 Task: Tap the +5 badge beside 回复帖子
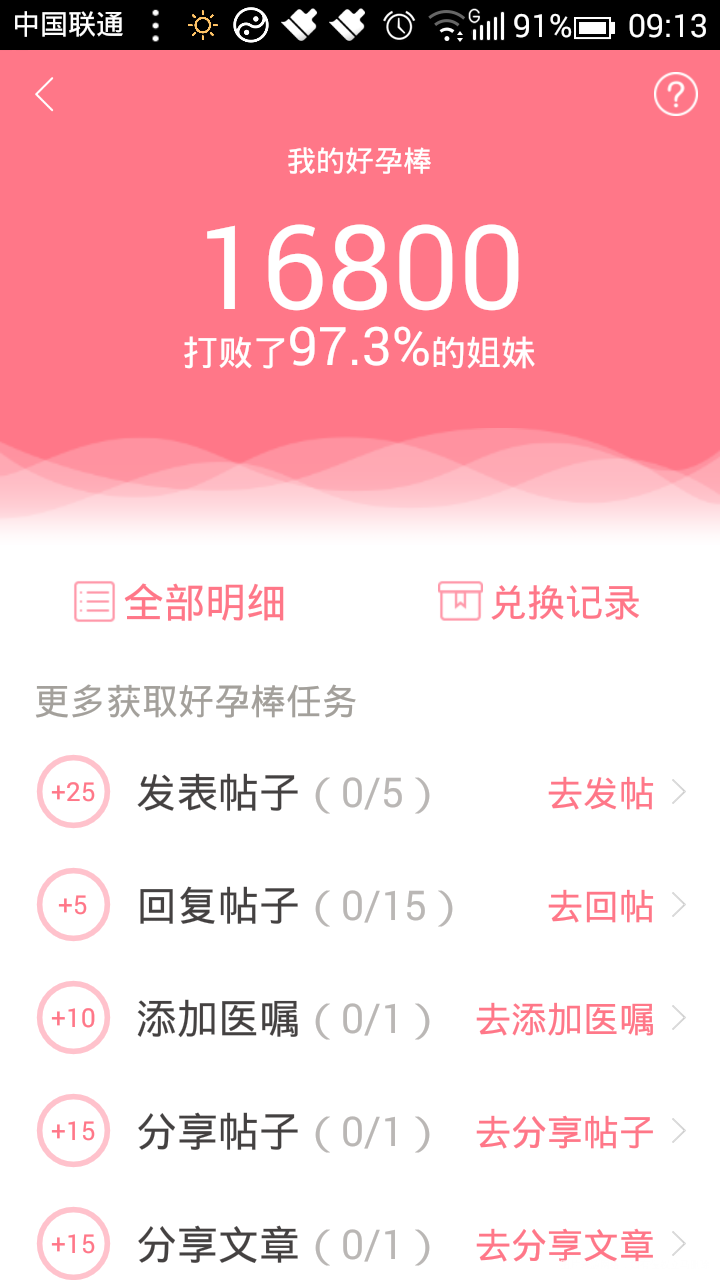(72, 904)
